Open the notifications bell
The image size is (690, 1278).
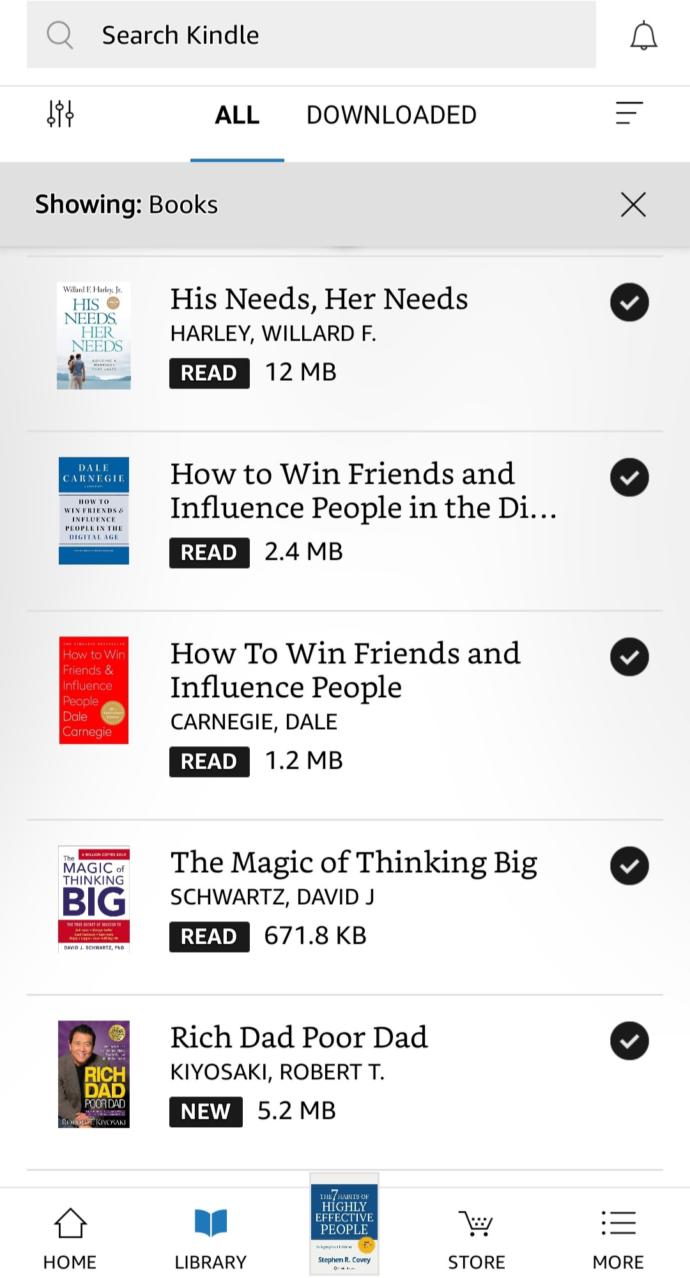[644, 36]
